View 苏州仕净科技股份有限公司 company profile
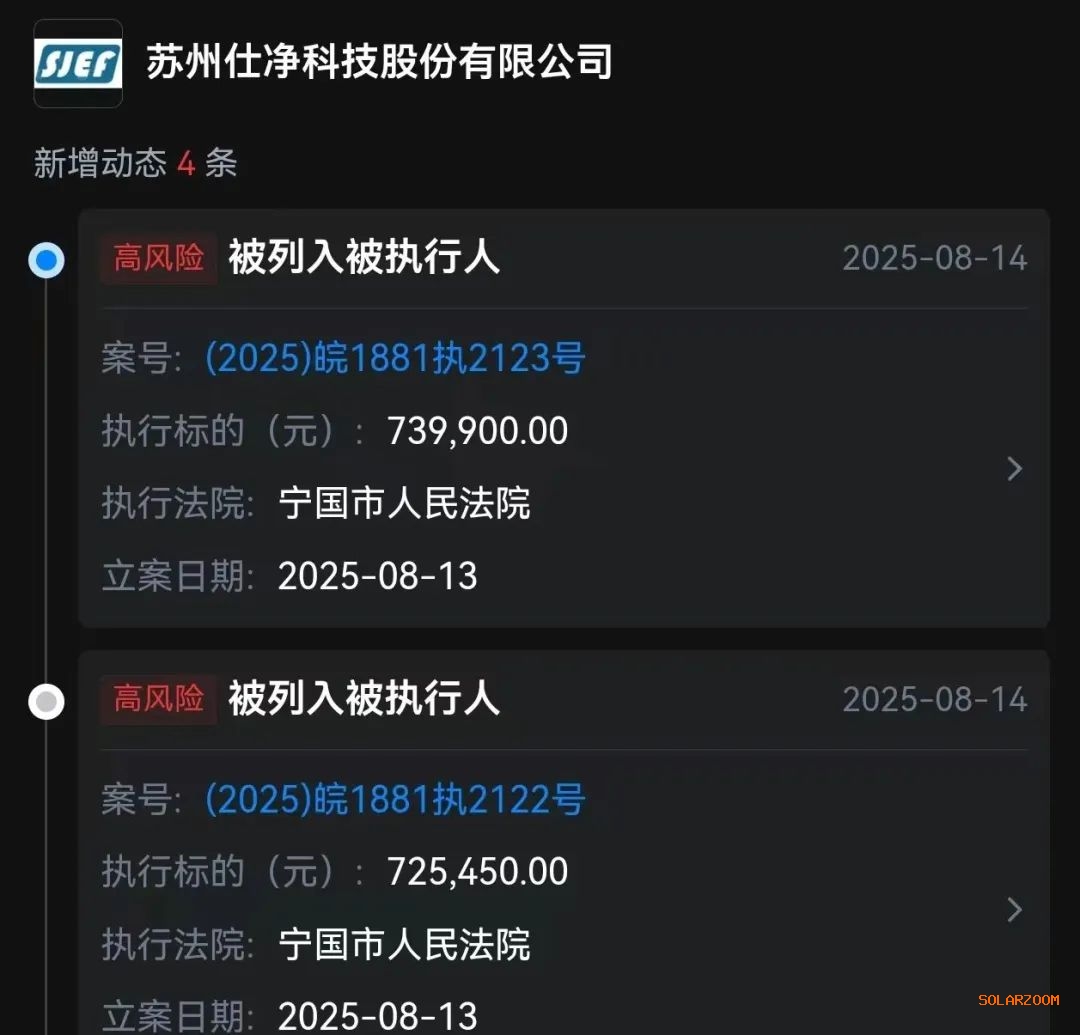The image size is (1080, 1035). (378, 63)
